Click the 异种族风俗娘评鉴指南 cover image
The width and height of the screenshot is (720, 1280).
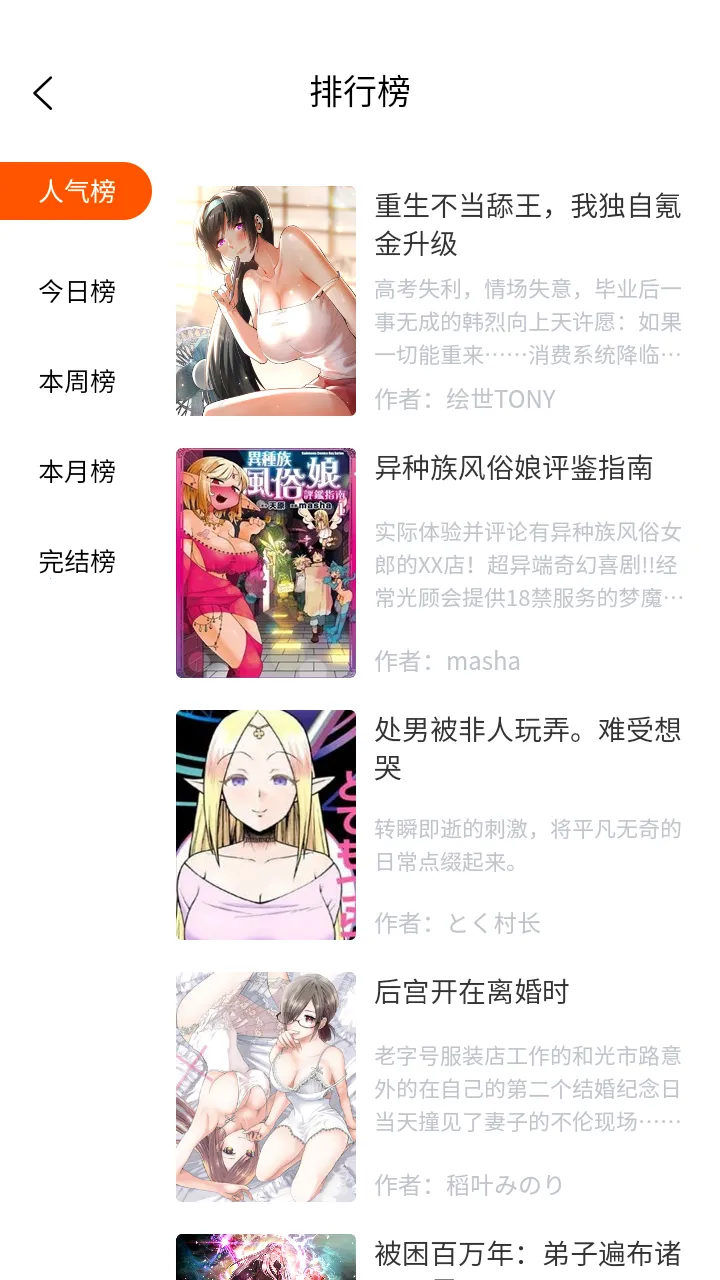point(265,562)
